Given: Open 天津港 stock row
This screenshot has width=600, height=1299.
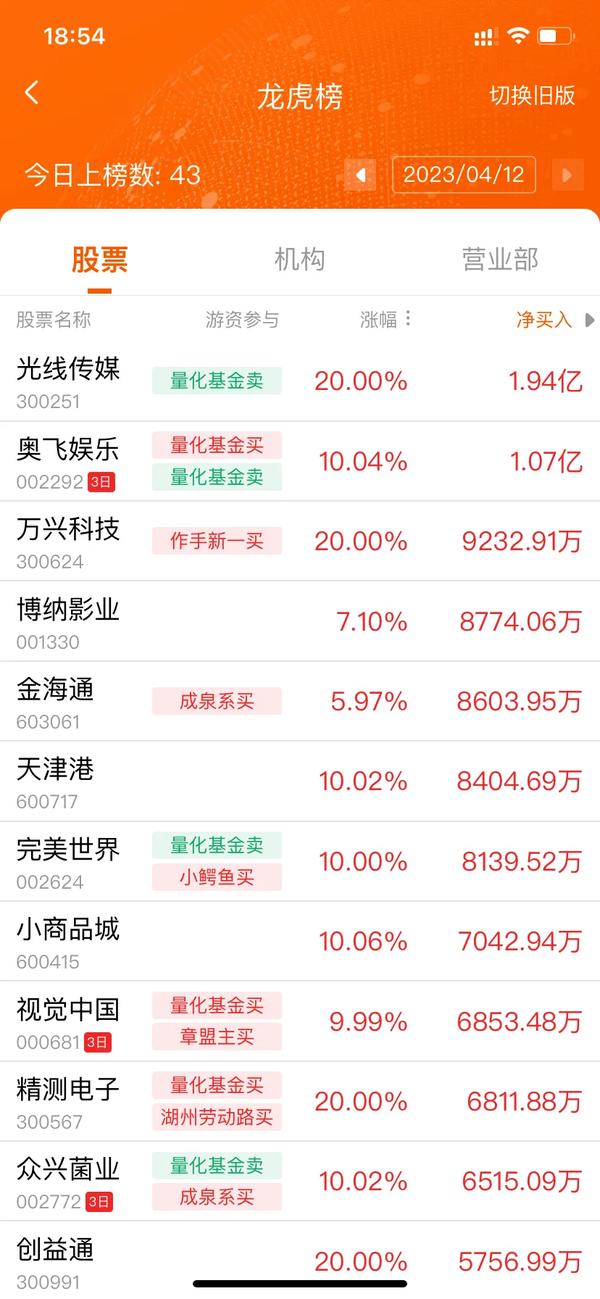Looking at the screenshot, I should 300,781.
